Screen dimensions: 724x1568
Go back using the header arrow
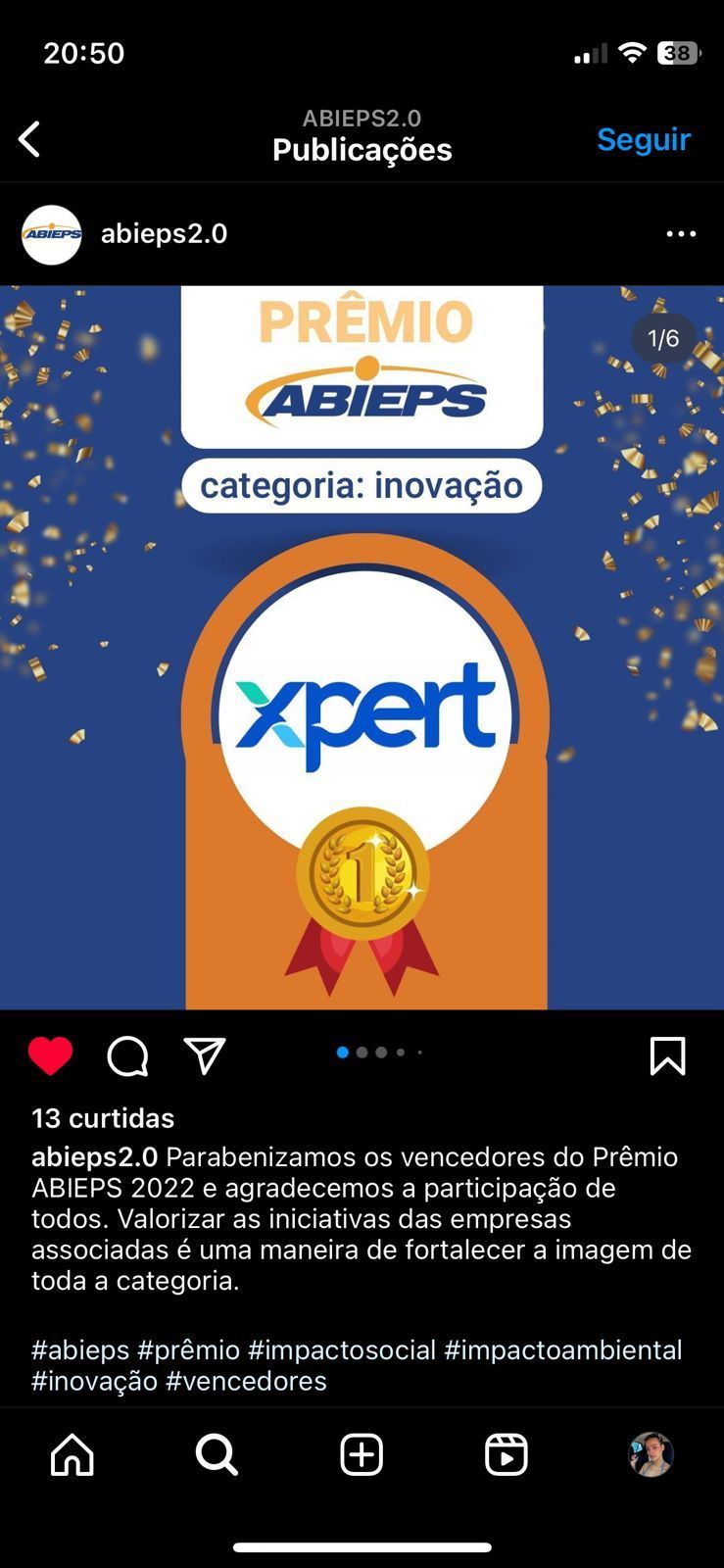(30, 139)
